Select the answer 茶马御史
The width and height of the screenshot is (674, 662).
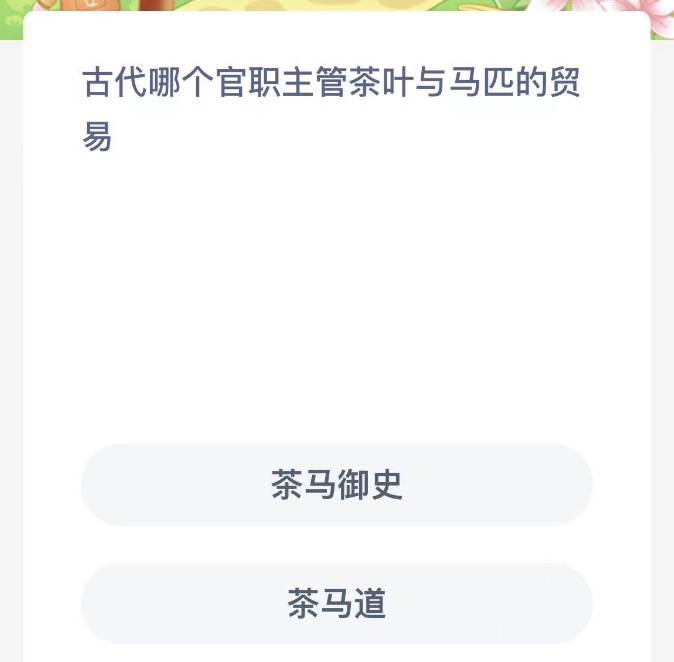336,485
